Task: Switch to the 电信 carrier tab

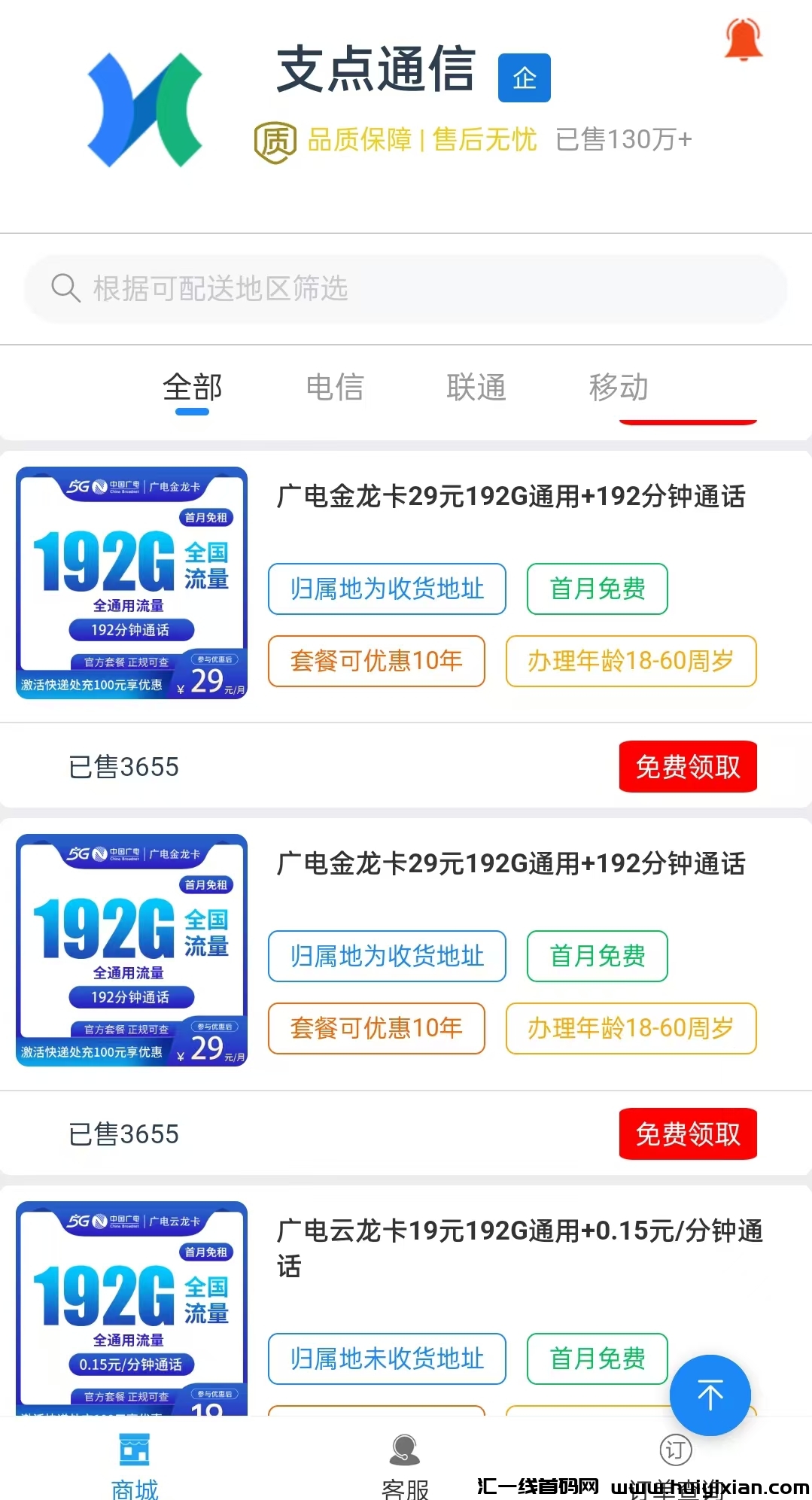Action: [x=334, y=388]
